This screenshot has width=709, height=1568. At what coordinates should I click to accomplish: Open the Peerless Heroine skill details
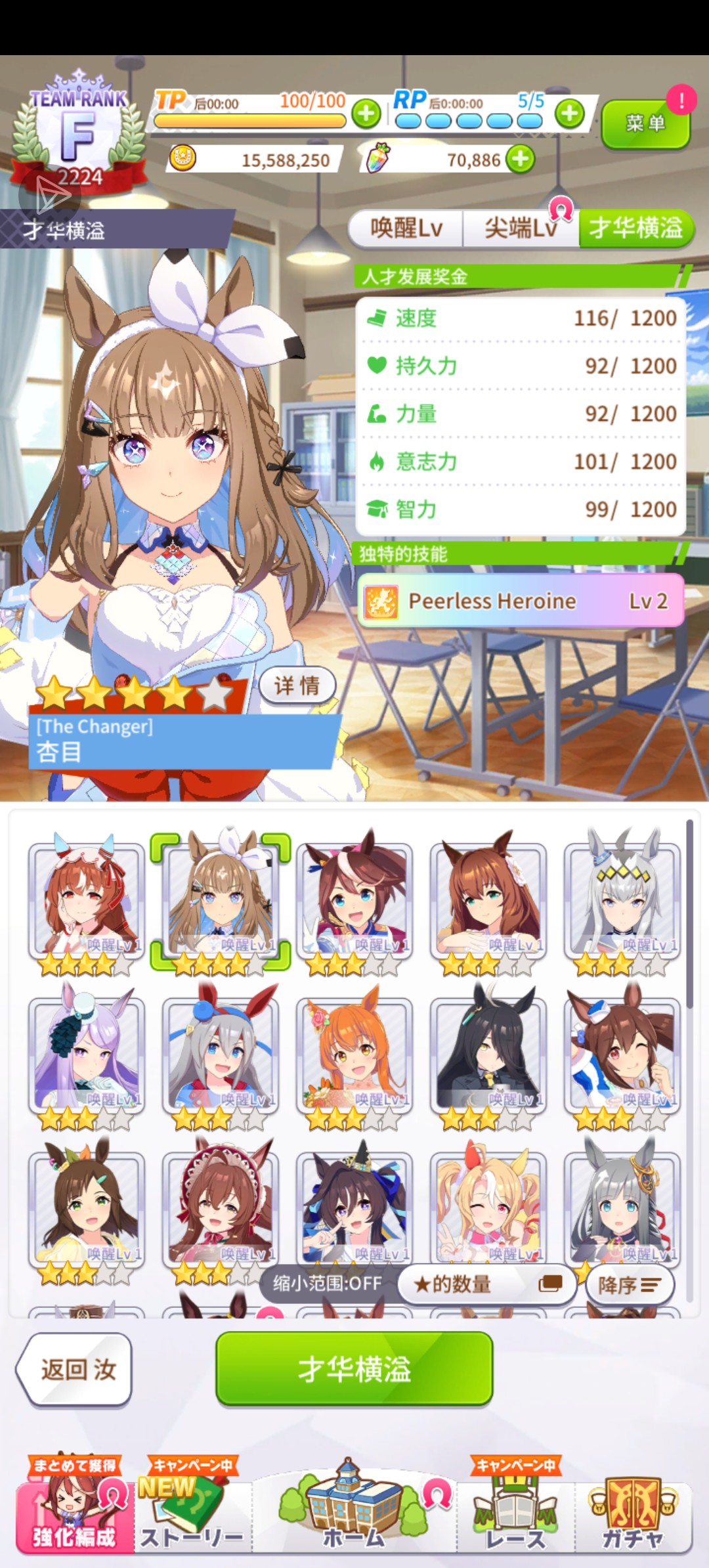(521, 601)
